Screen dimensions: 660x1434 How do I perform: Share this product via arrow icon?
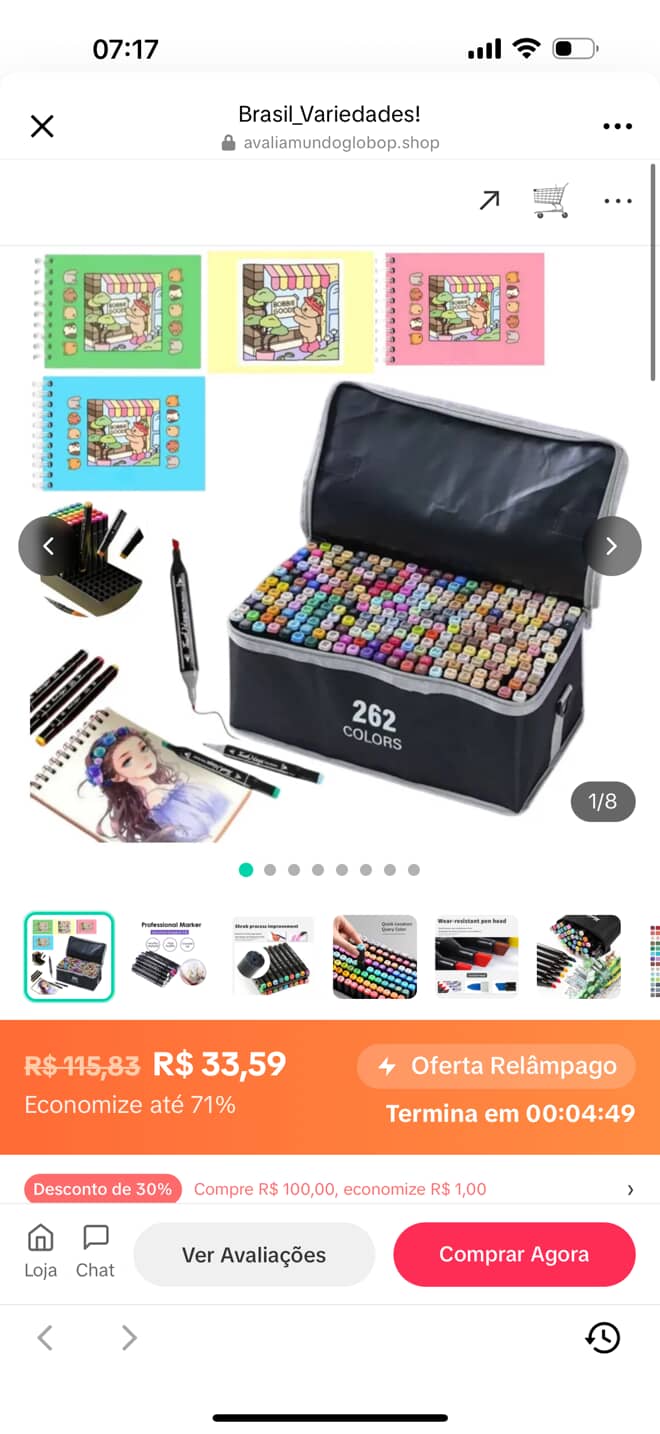pos(489,200)
